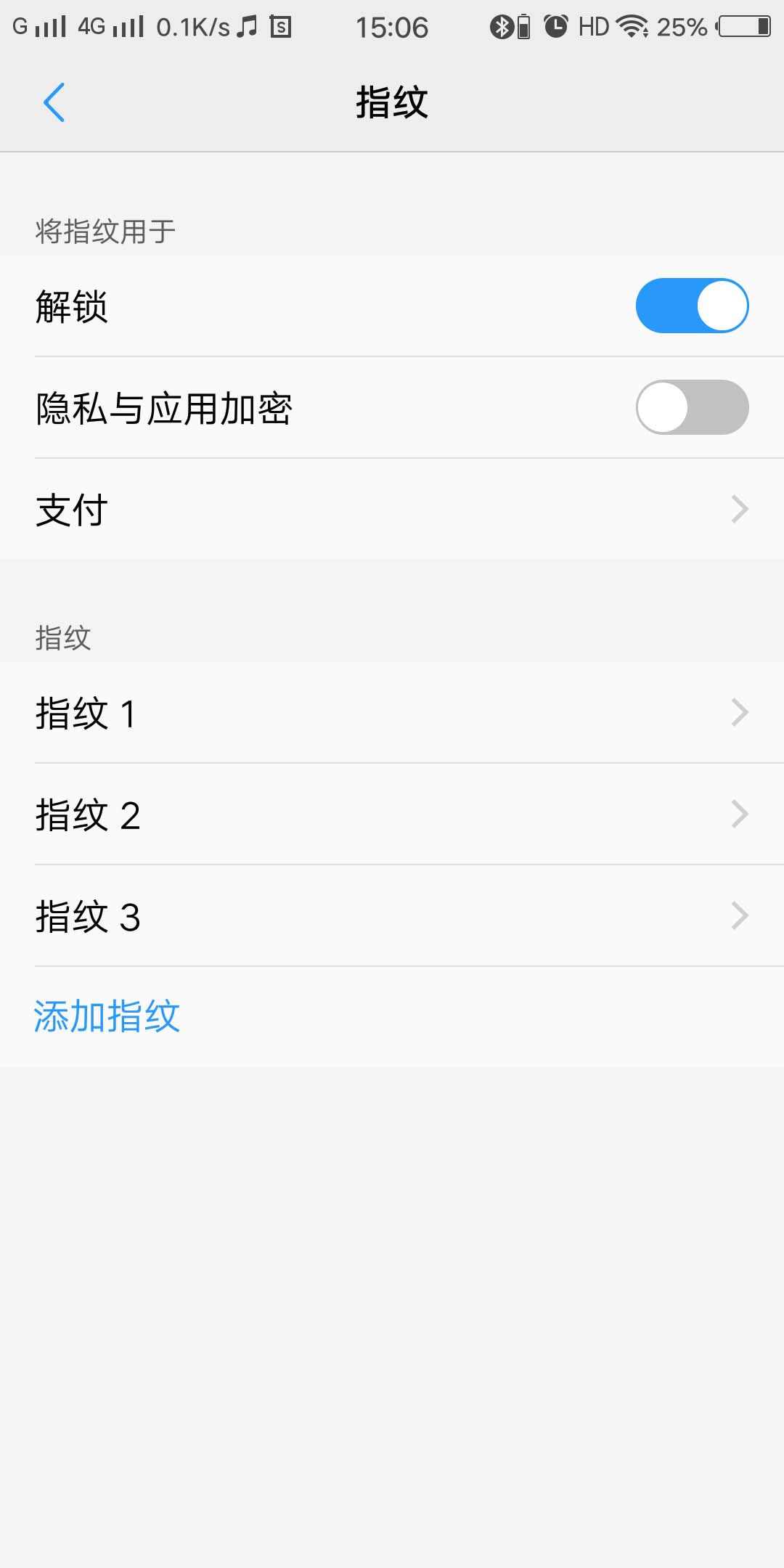This screenshot has width=784, height=1568.
Task: Open 指纹 1 details
Action: [392, 712]
